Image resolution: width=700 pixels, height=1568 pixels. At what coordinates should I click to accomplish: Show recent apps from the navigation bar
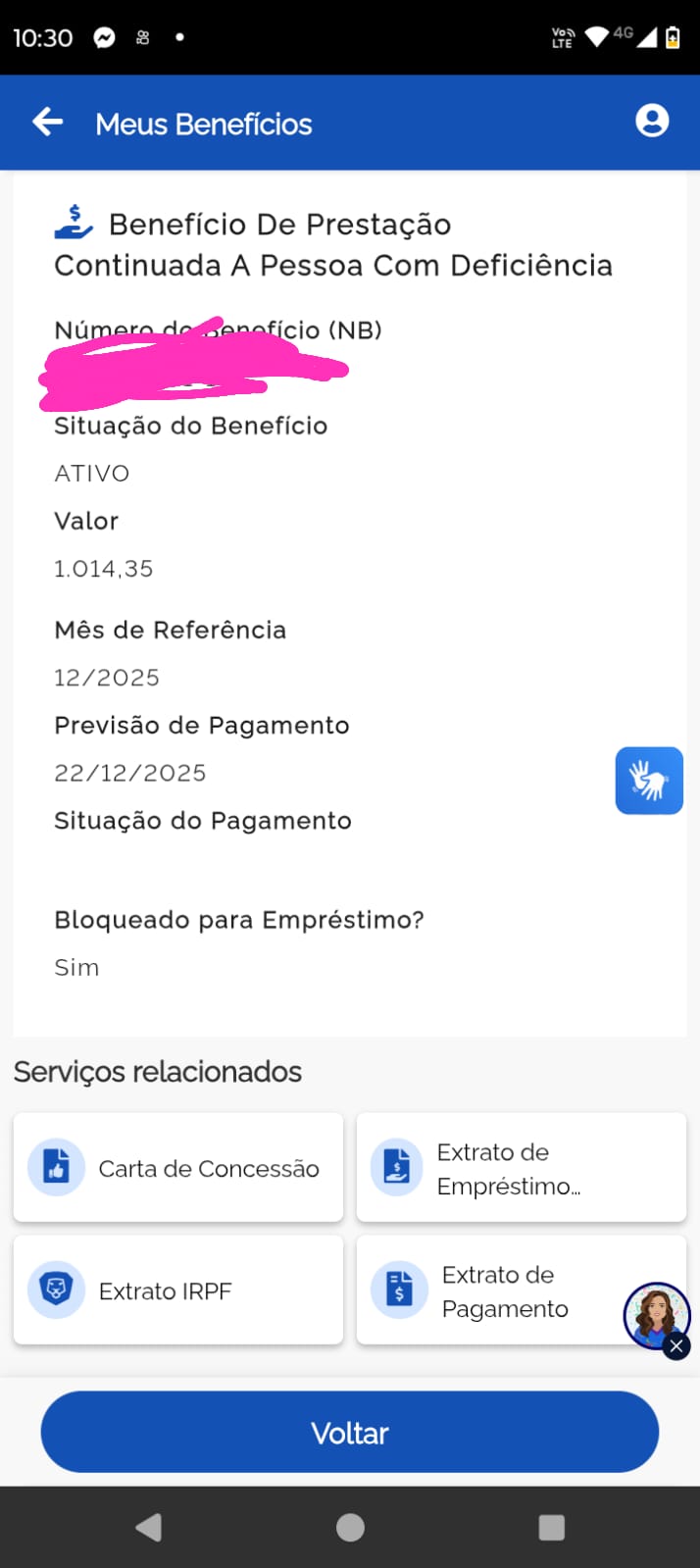point(552,1527)
